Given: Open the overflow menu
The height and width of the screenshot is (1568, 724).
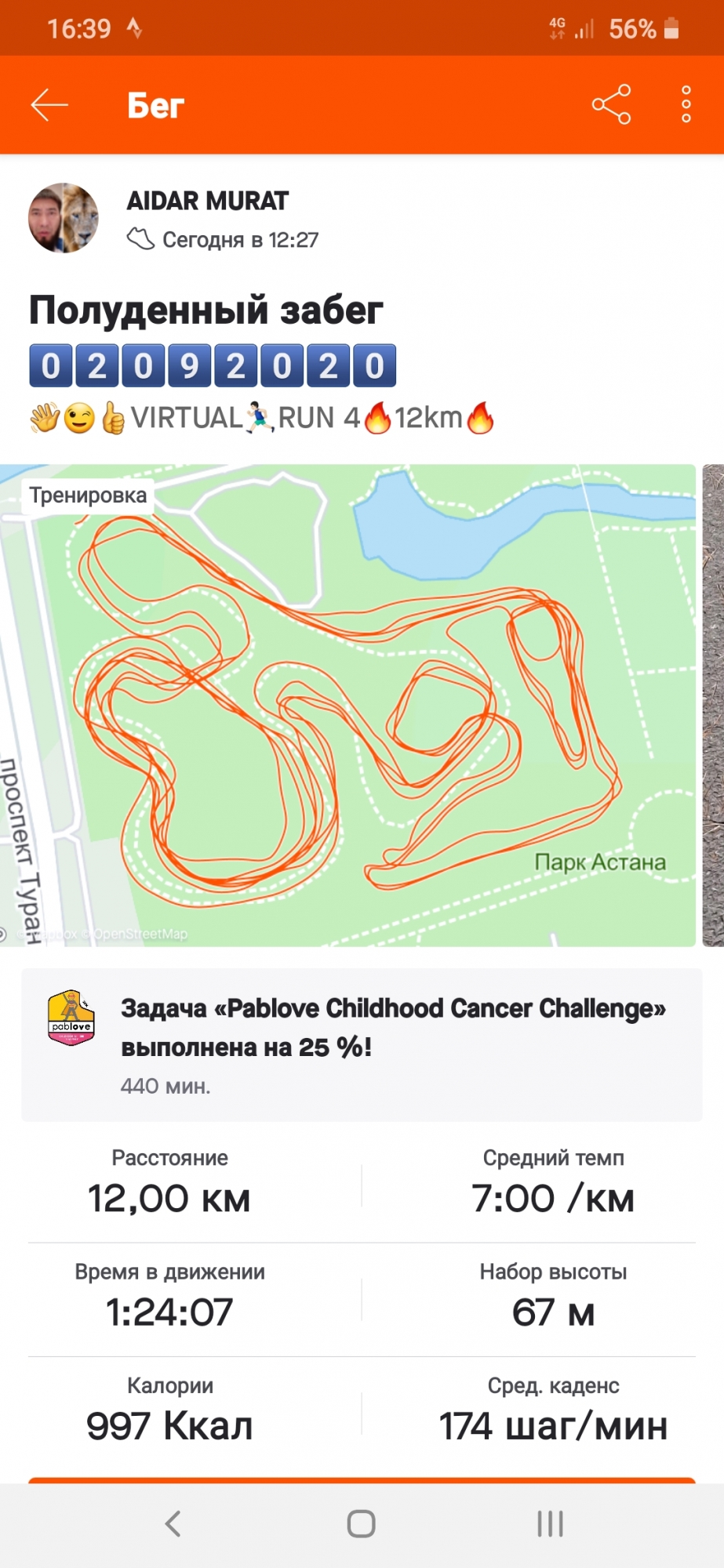Looking at the screenshot, I should coord(686,104).
